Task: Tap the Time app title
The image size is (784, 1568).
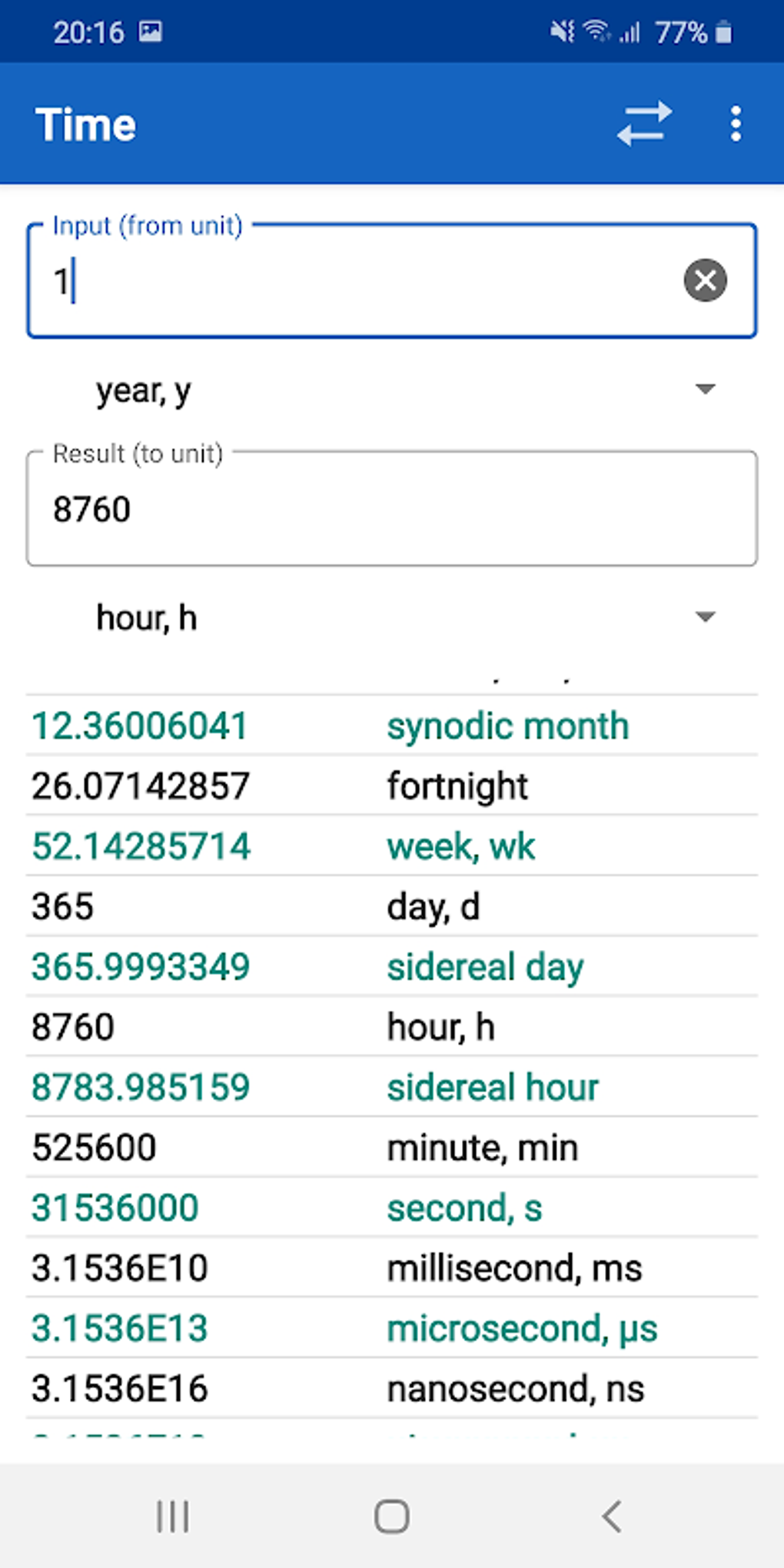Action: click(86, 124)
